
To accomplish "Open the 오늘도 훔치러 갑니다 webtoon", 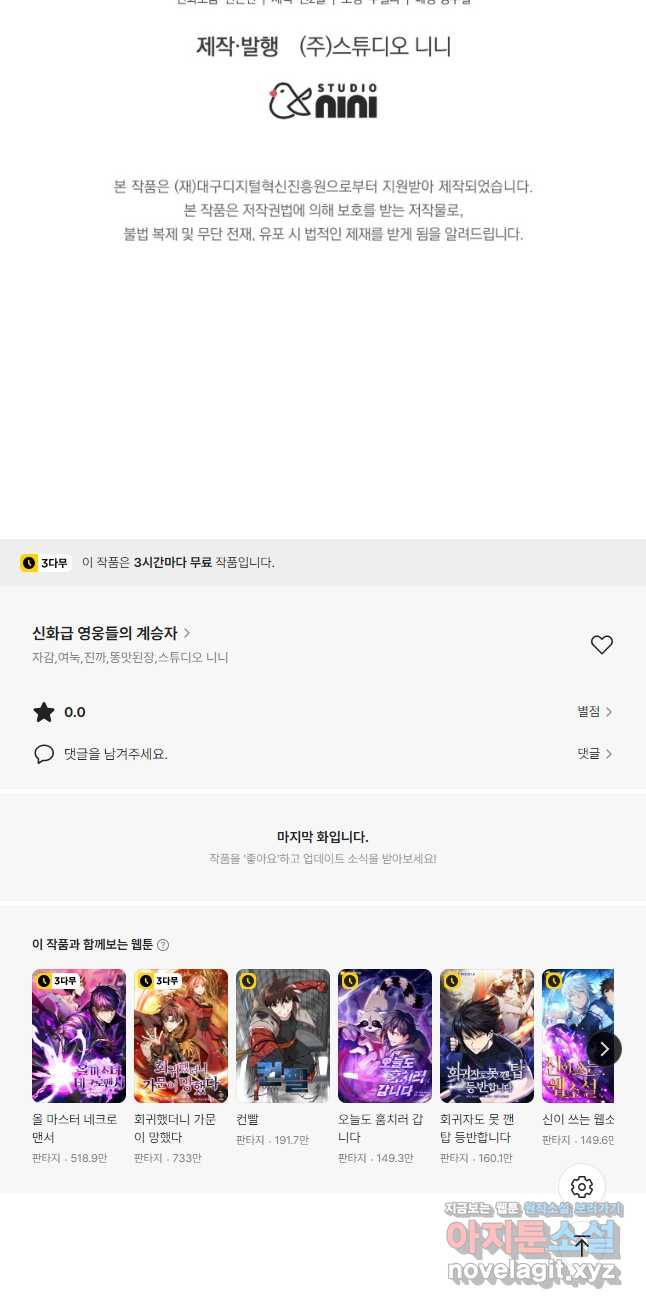I will tap(385, 1036).
